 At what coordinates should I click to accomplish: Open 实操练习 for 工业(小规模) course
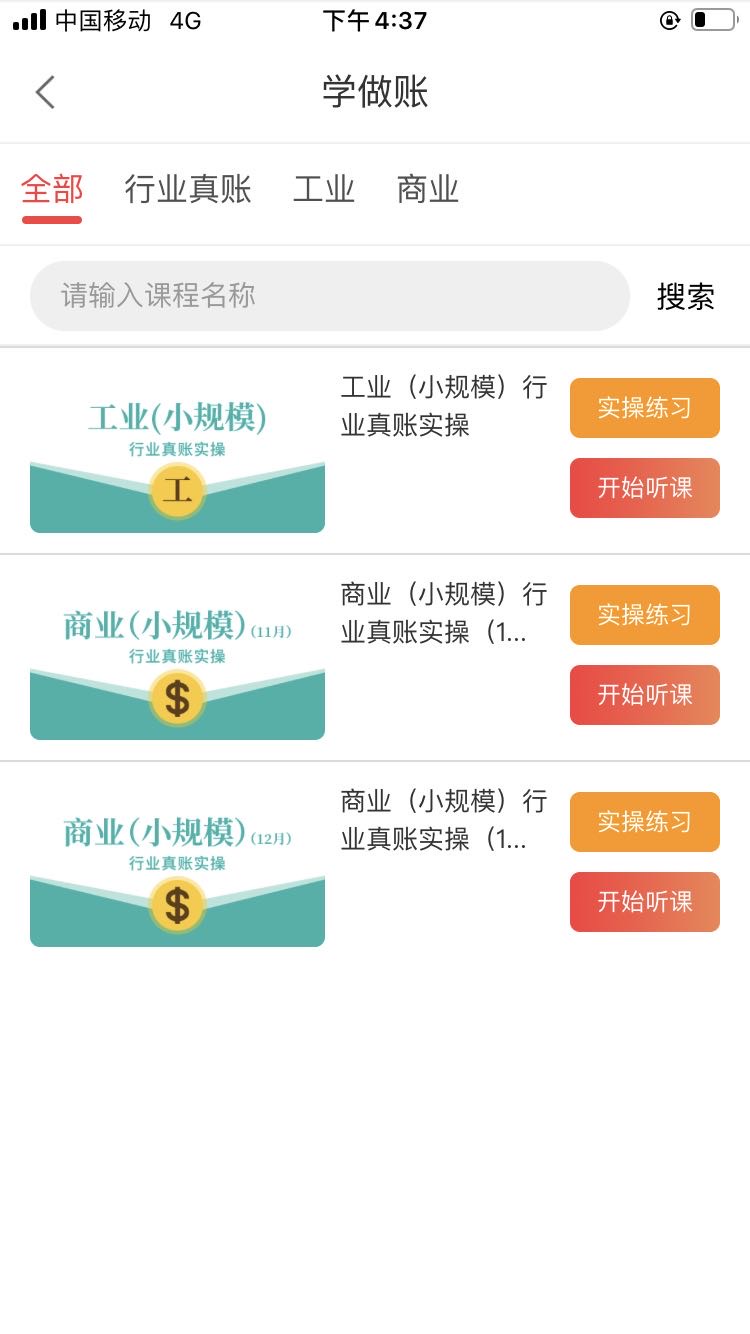[x=645, y=408]
